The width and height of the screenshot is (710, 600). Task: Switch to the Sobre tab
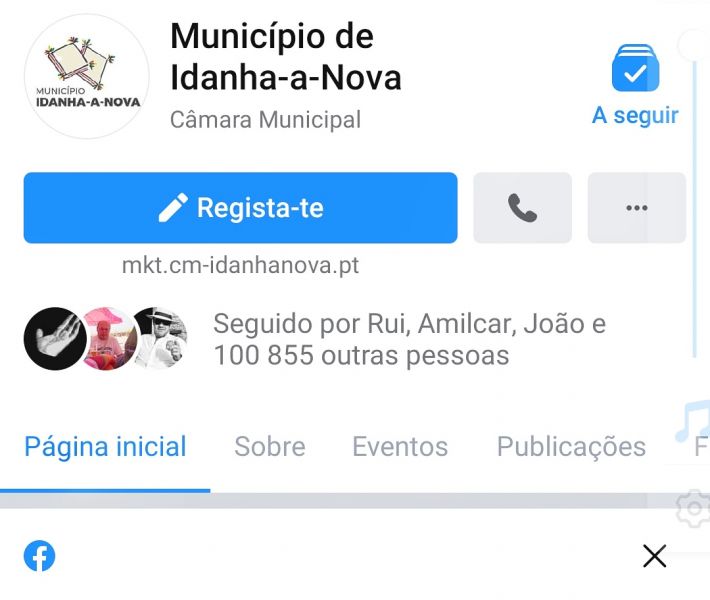point(269,446)
